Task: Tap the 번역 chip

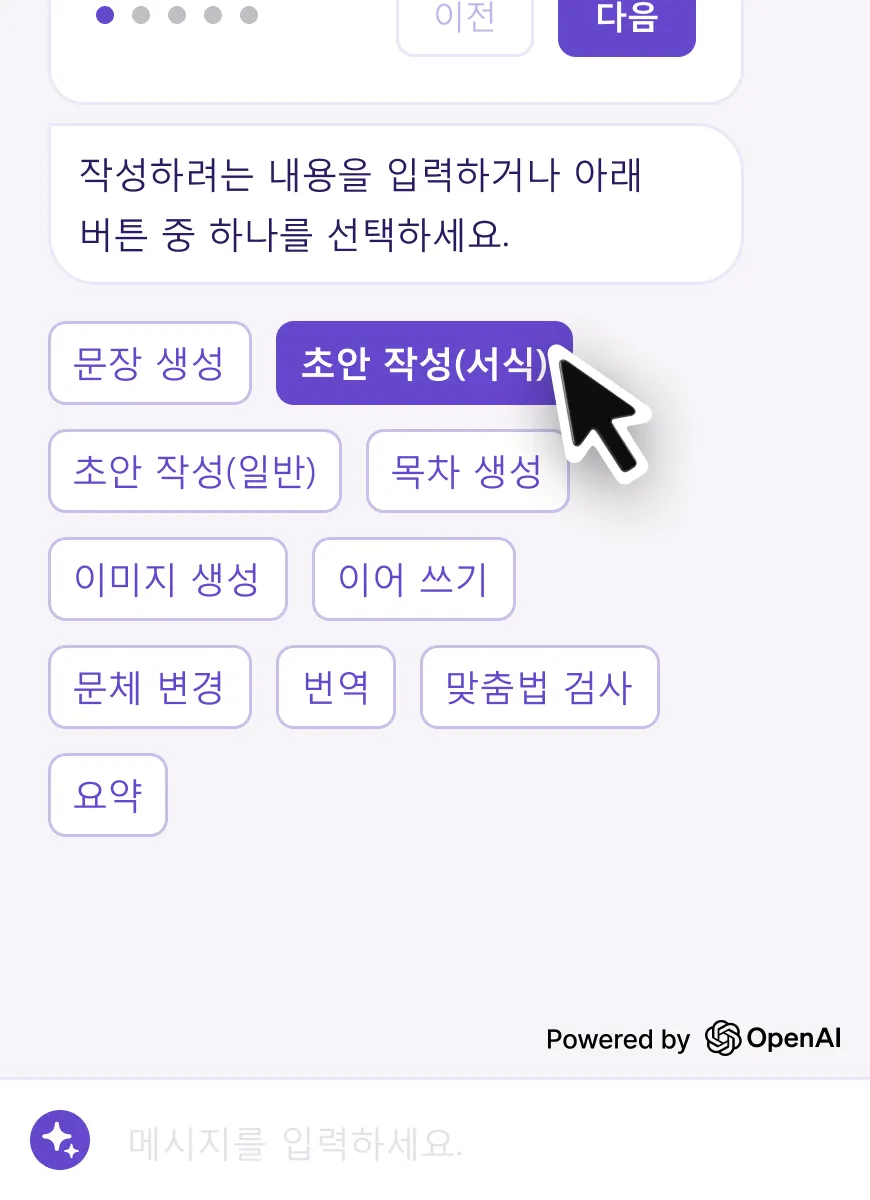Action: [x=336, y=687]
